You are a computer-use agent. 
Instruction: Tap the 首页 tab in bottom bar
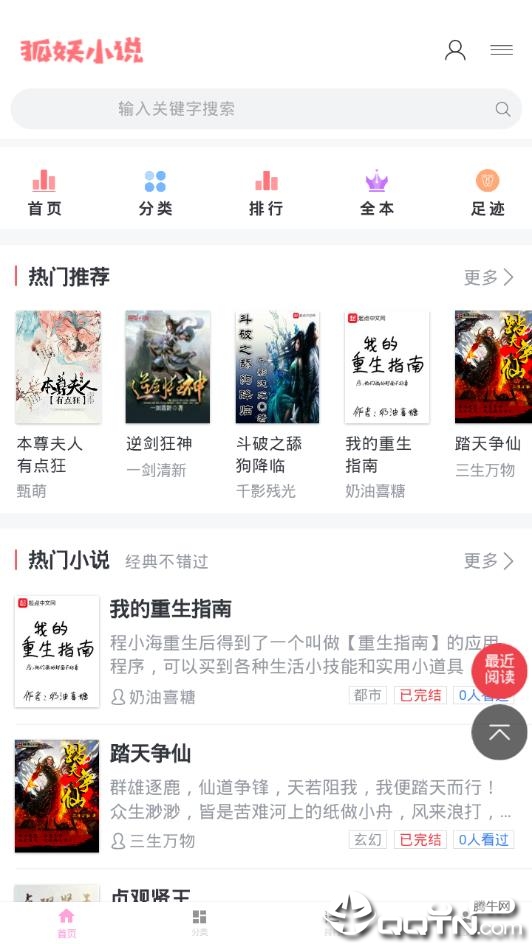click(x=66, y=924)
